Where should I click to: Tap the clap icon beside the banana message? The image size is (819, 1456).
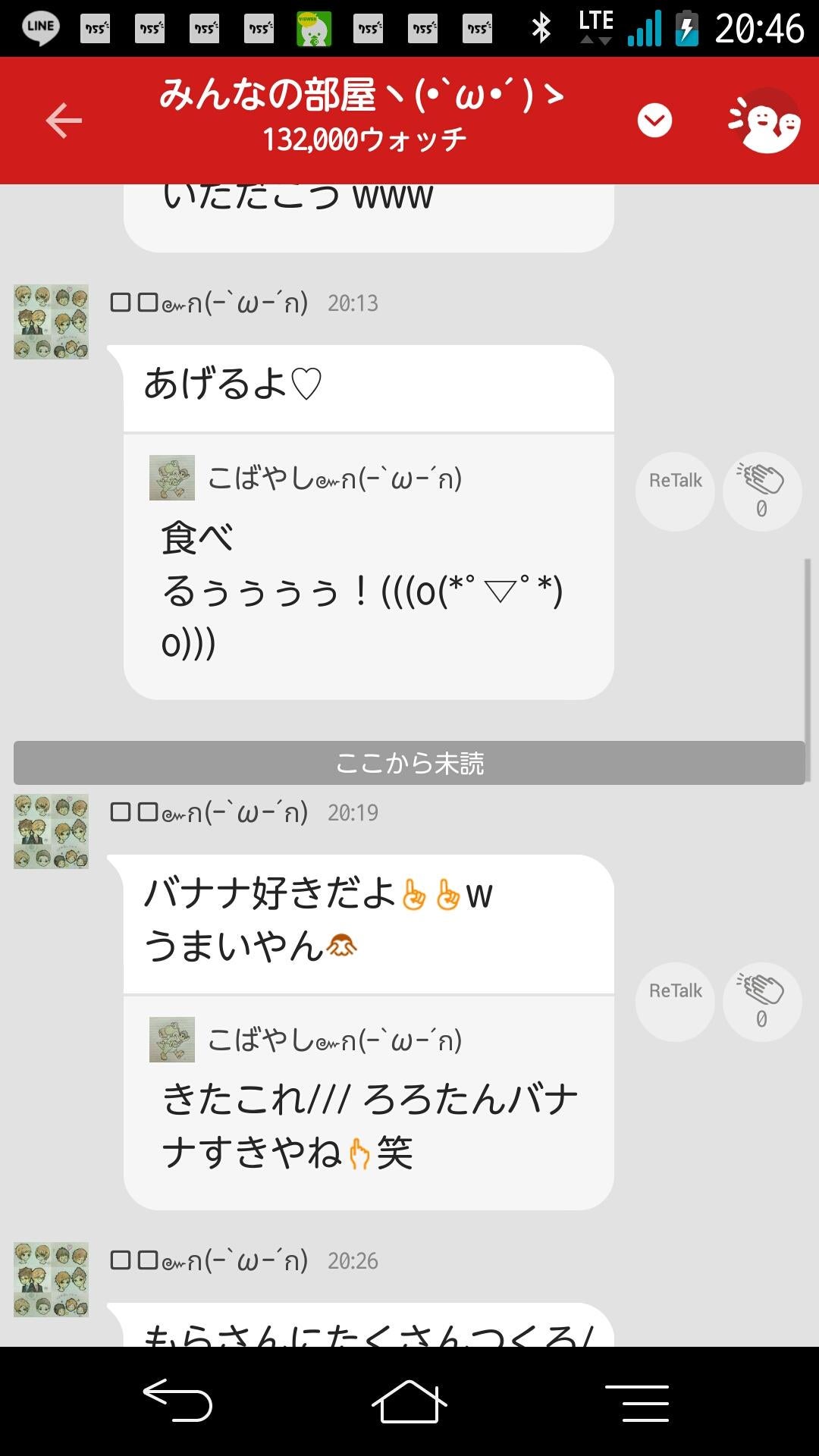pyautogui.click(x=761, y=1001)
